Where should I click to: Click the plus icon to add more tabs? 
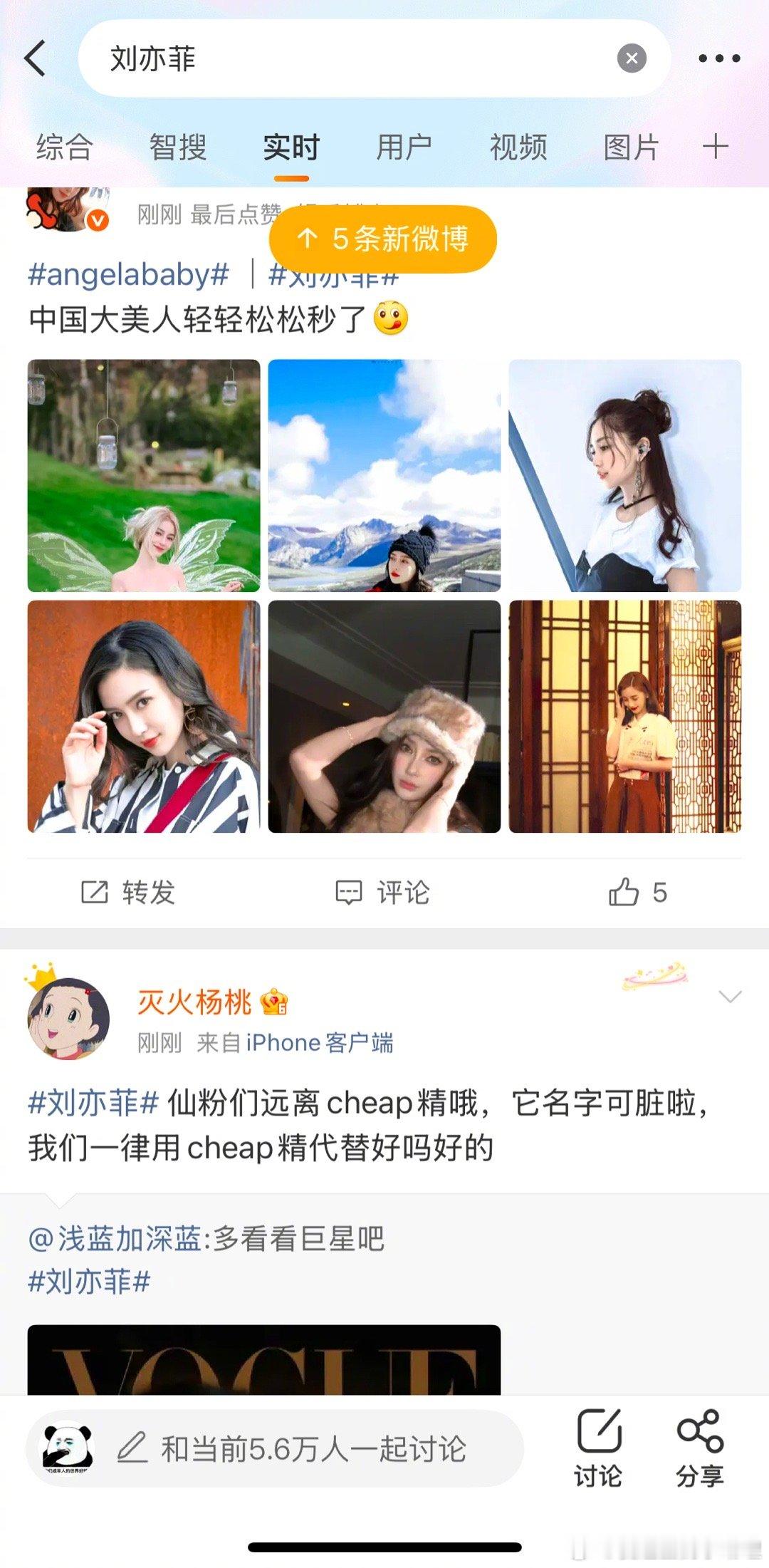click(x=714, y=146)
